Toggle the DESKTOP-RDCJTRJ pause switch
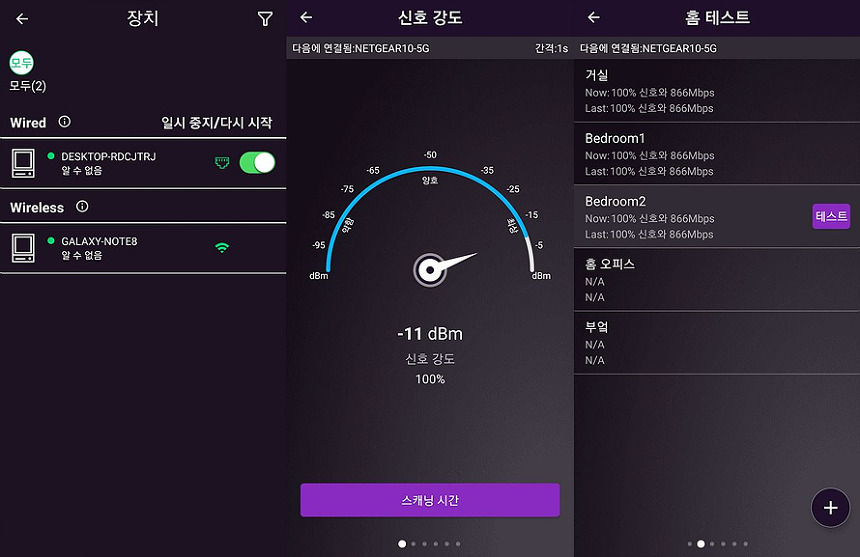 (x=257, y=162)
